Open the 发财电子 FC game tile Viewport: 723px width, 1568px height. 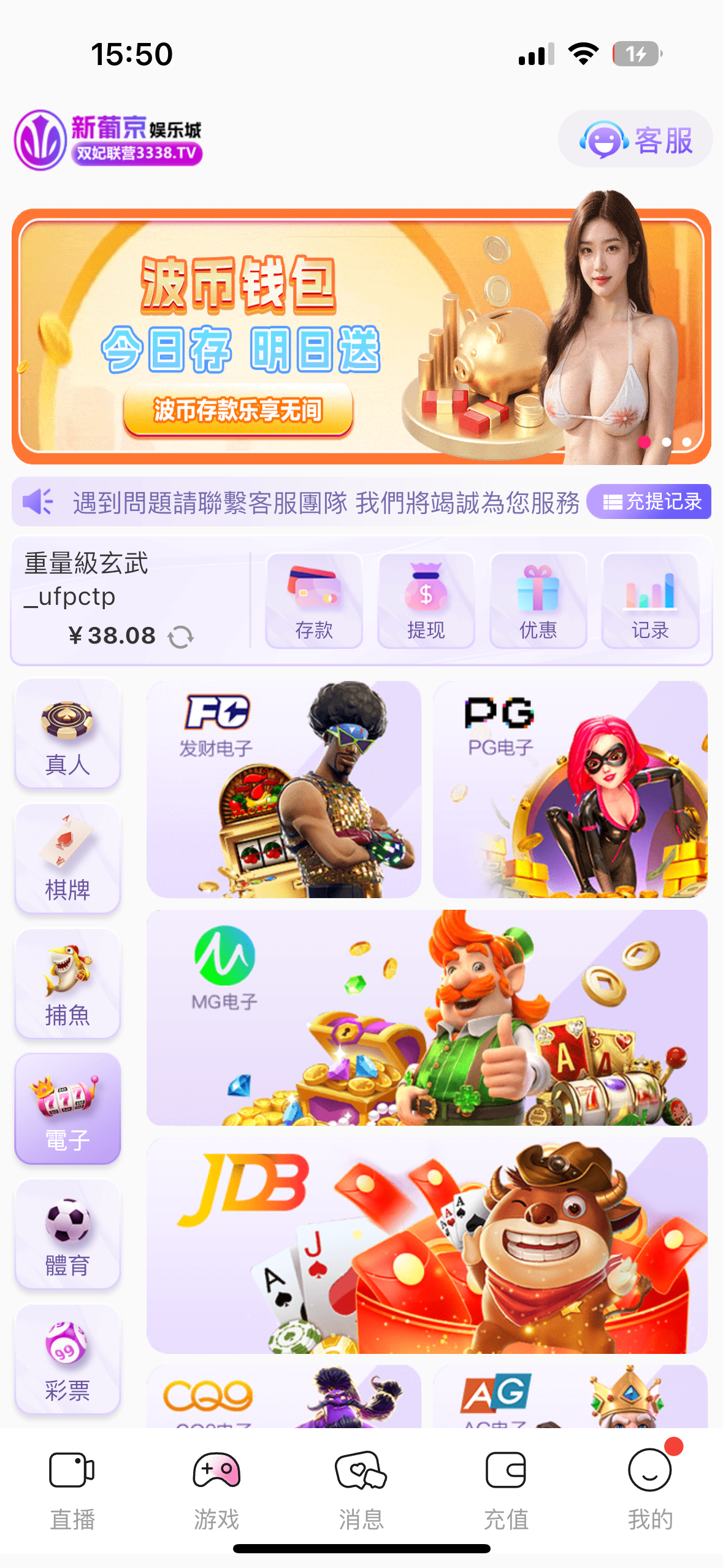(x=283, y=790)
